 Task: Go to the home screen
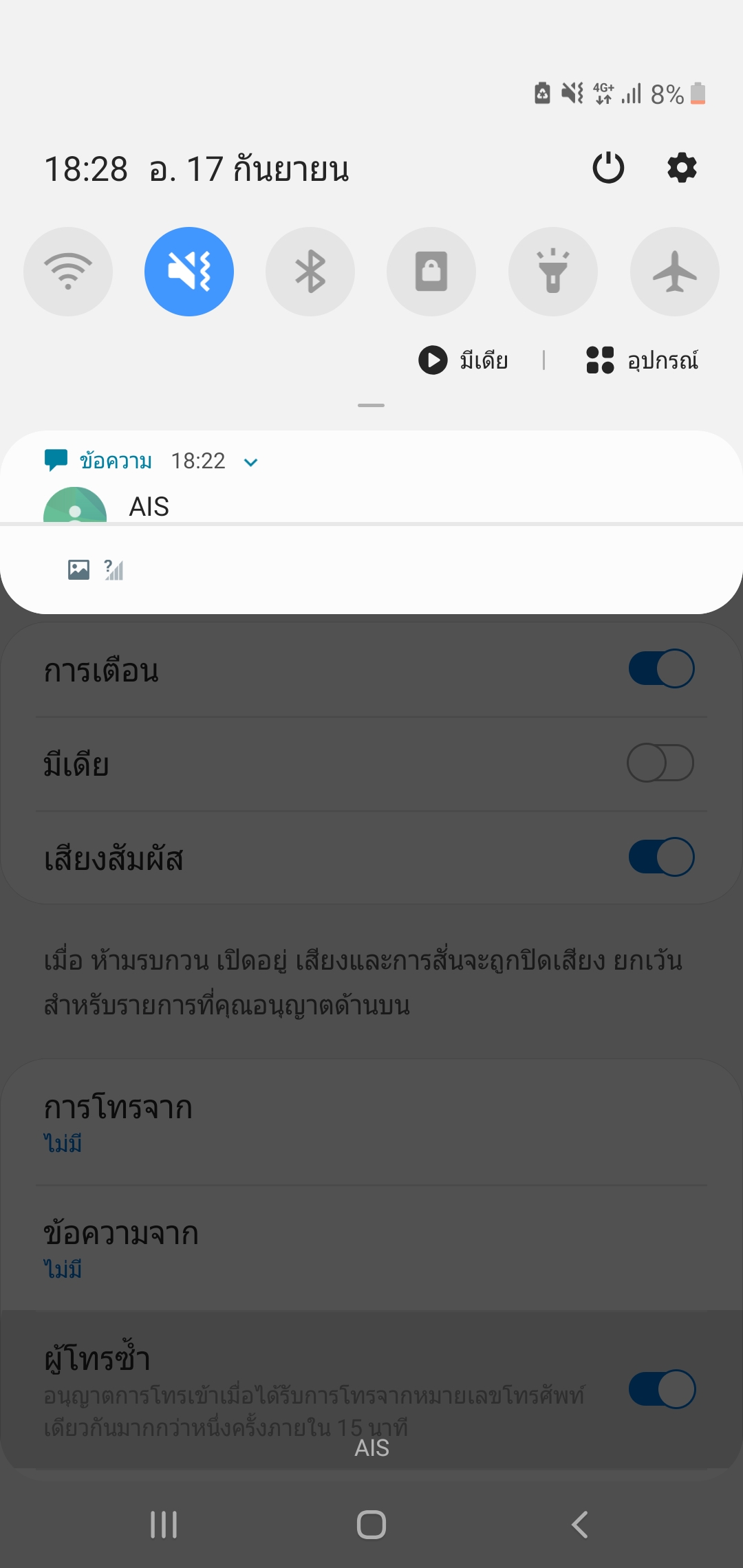click(x=371, y=1525)
